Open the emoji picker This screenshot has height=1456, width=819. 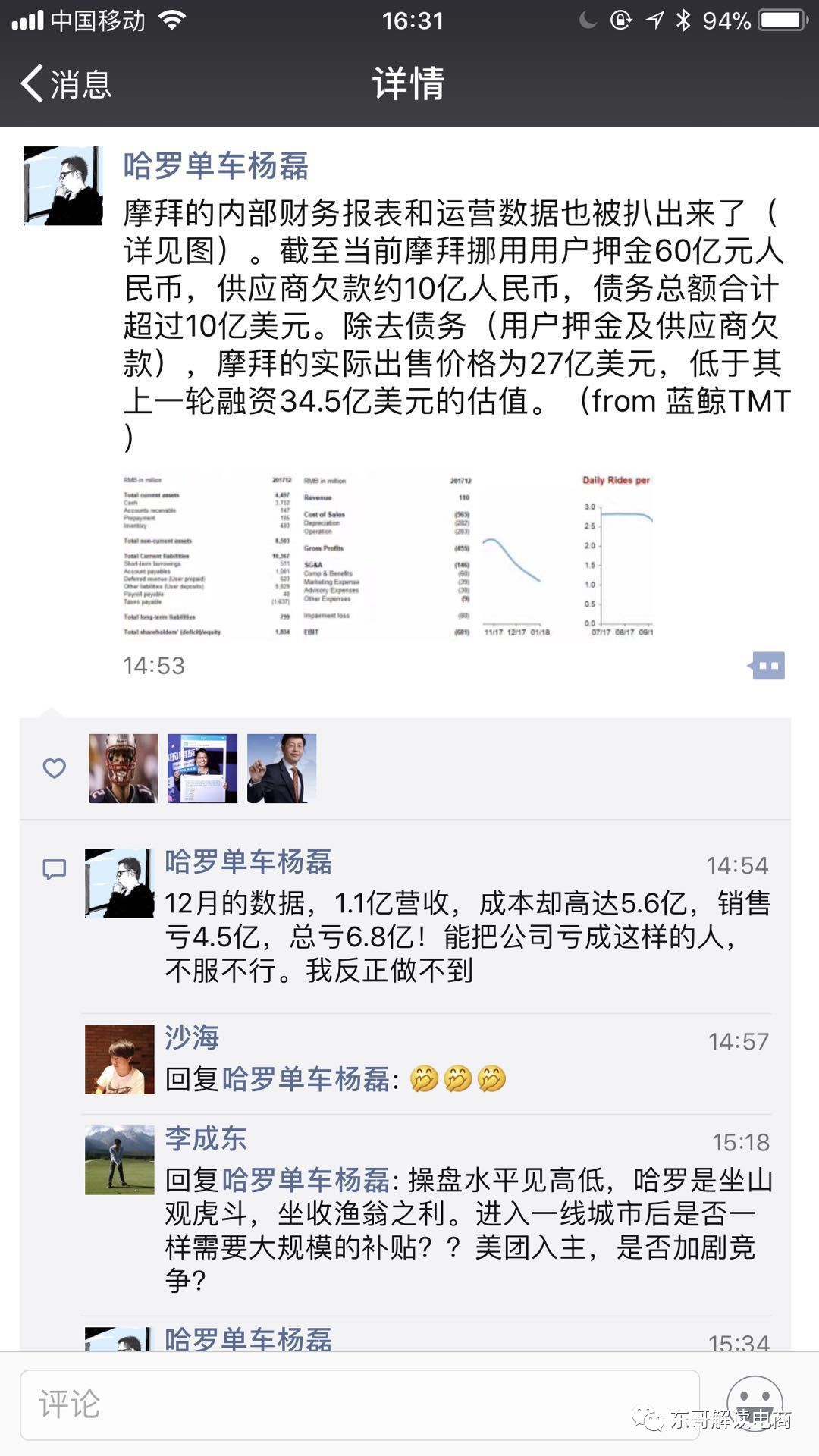pos(754,1403)
